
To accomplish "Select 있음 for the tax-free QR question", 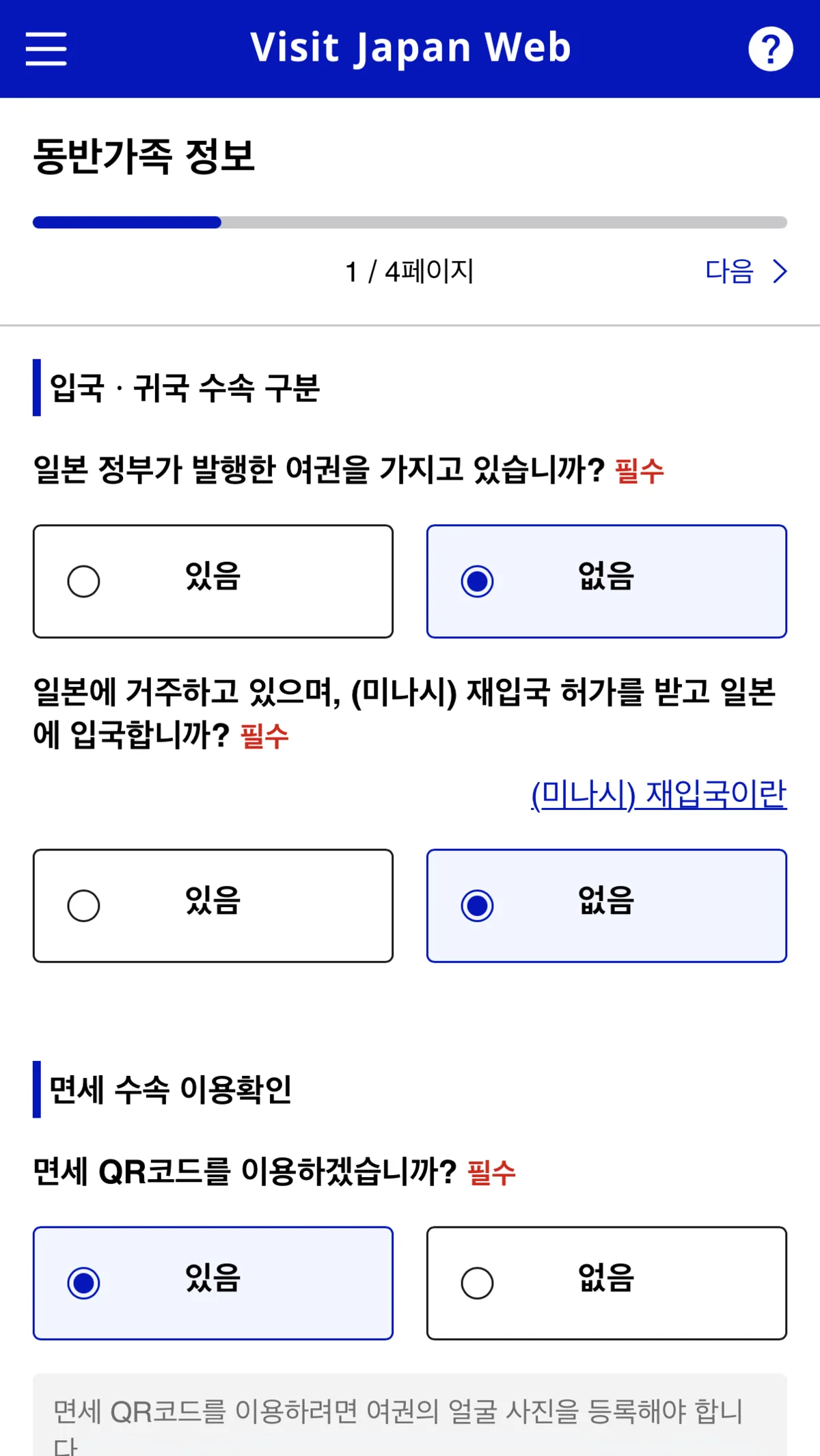I will 213,1282.
